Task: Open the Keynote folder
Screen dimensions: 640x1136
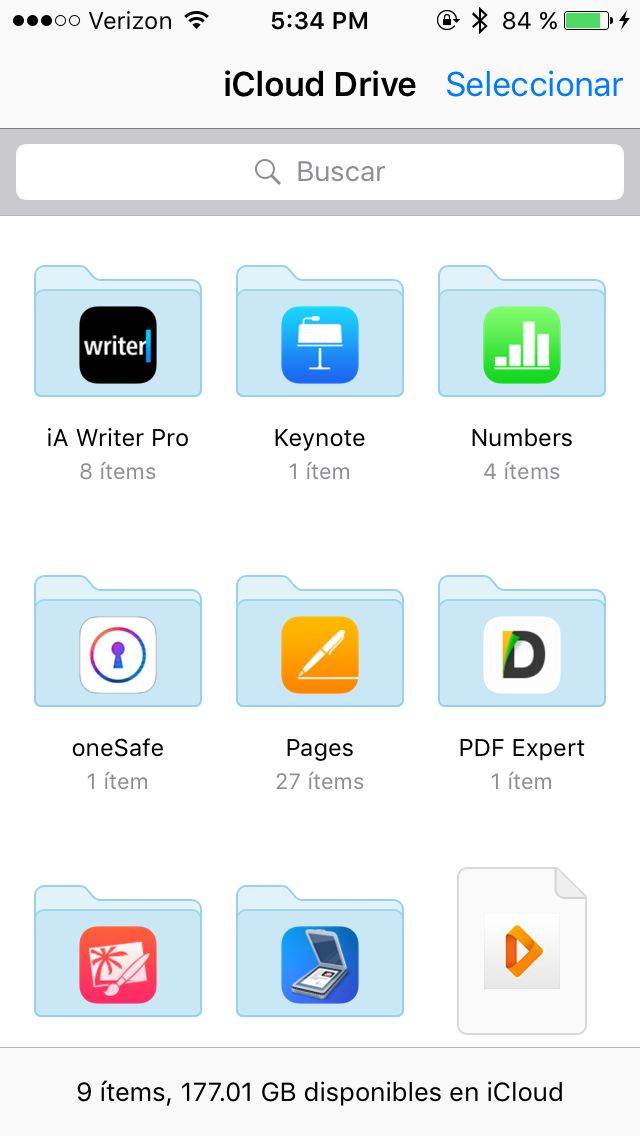Action: [x=320, y=345]
